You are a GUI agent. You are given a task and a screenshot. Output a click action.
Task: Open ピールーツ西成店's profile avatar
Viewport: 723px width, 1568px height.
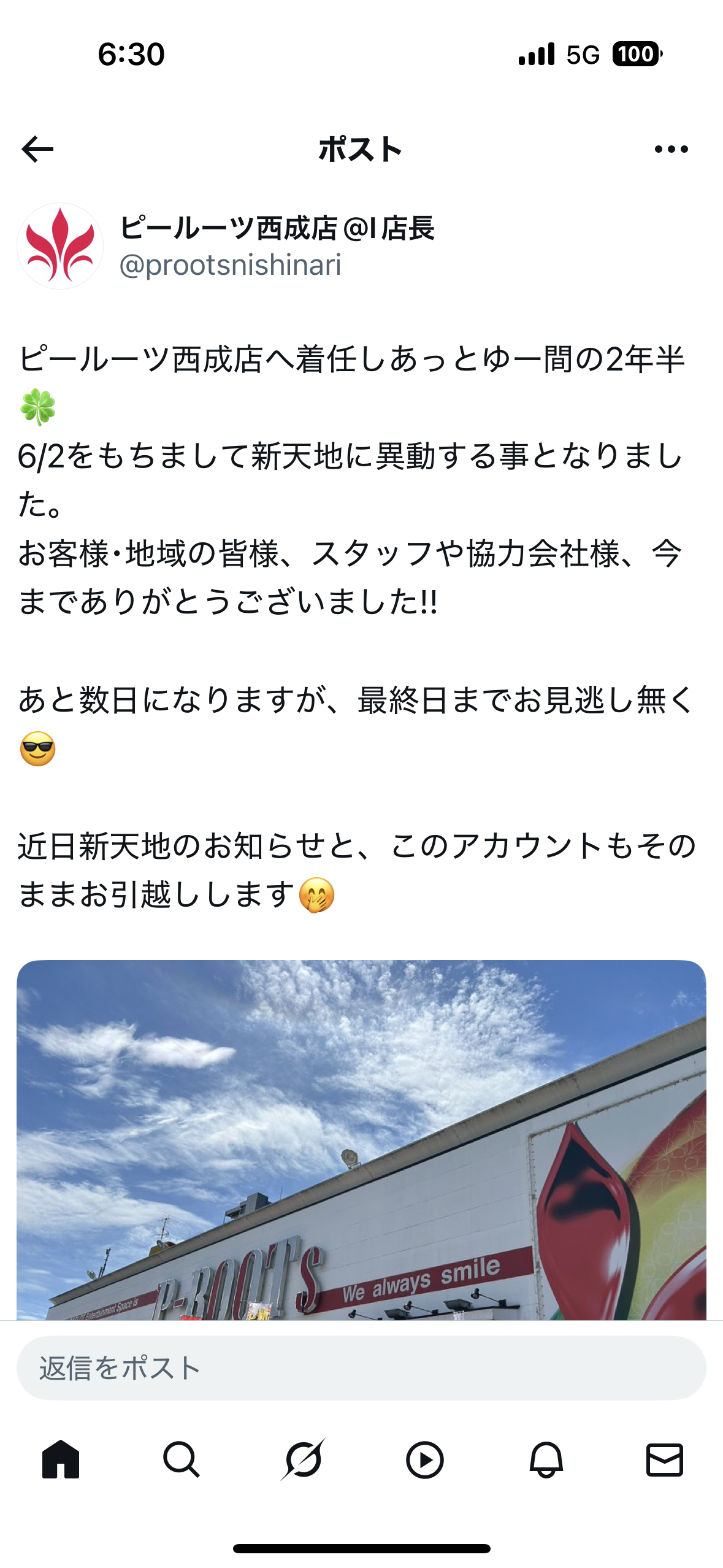(60, 246)
